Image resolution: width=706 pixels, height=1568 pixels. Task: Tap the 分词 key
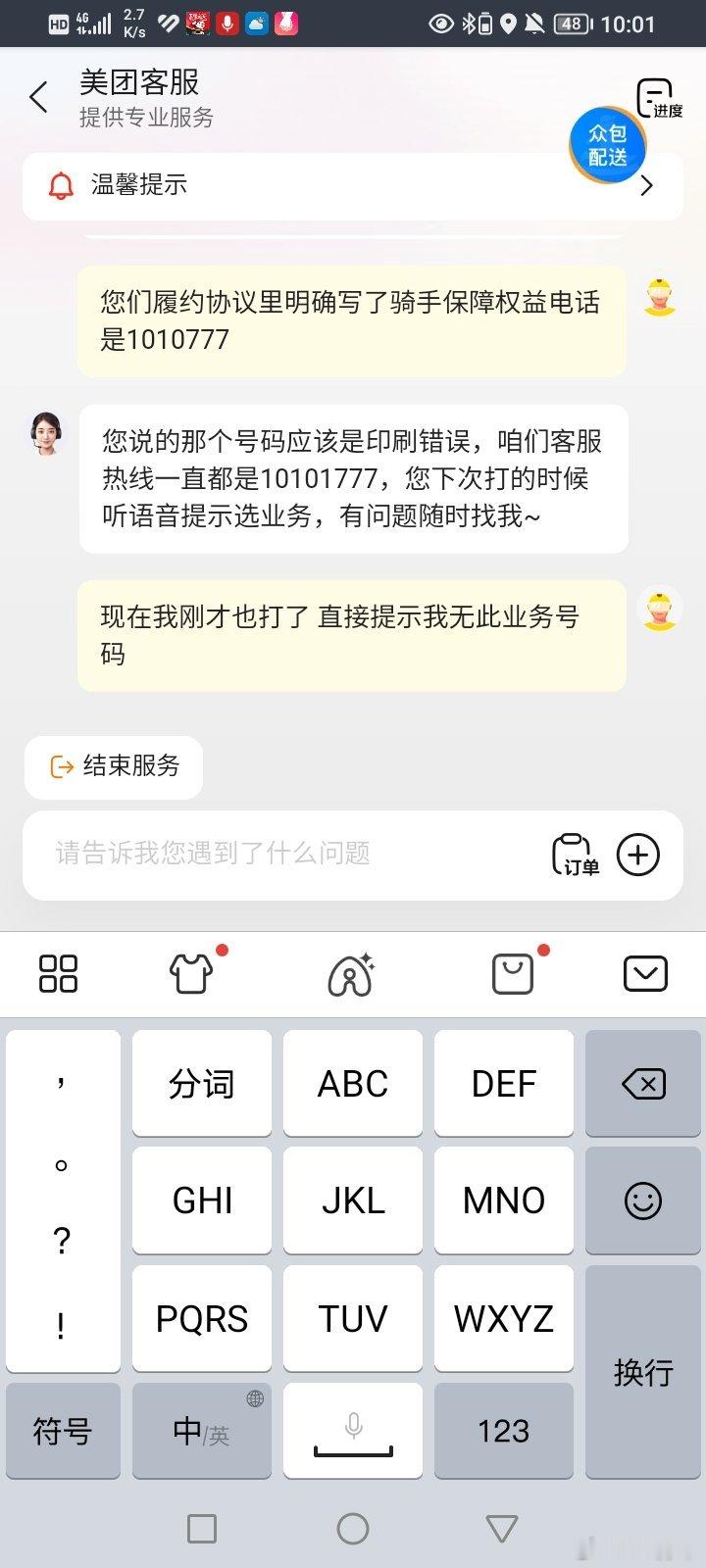tap(202, 1084)
